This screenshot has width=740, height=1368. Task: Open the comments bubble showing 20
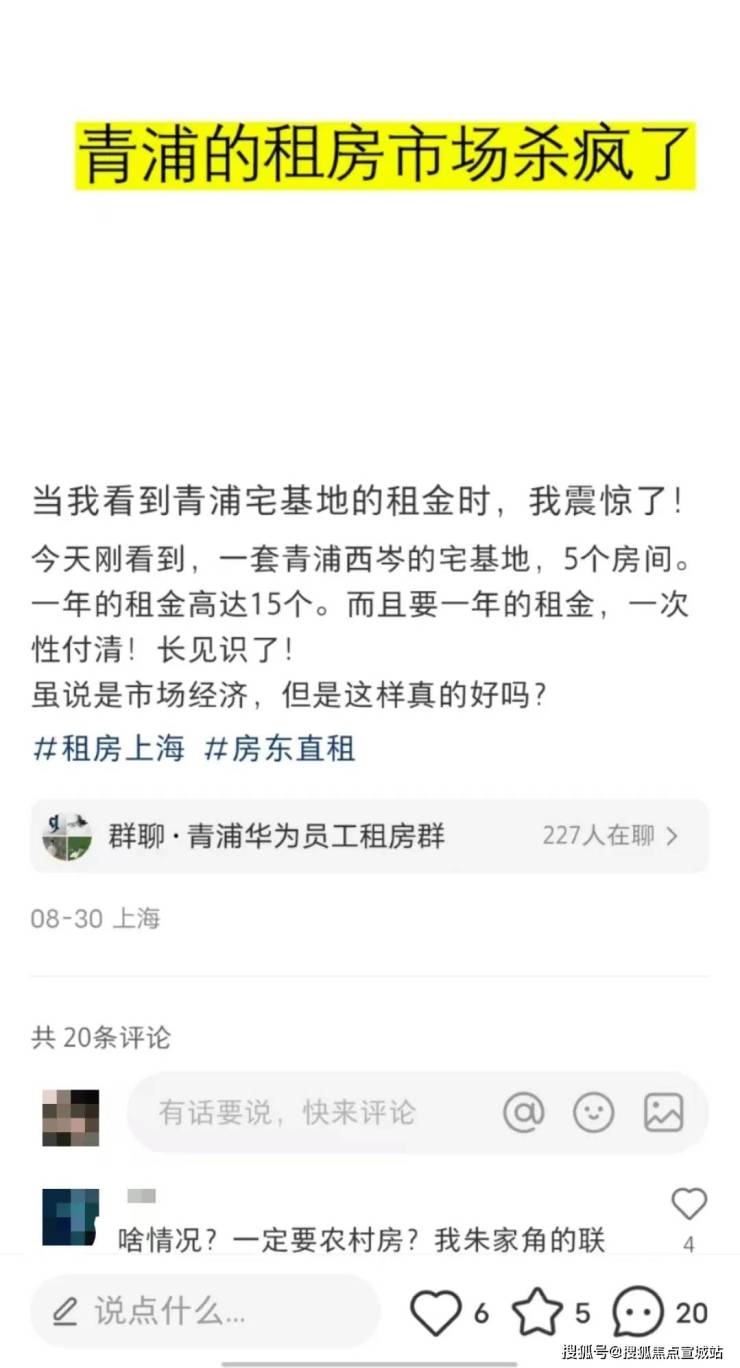point(638,1312)
